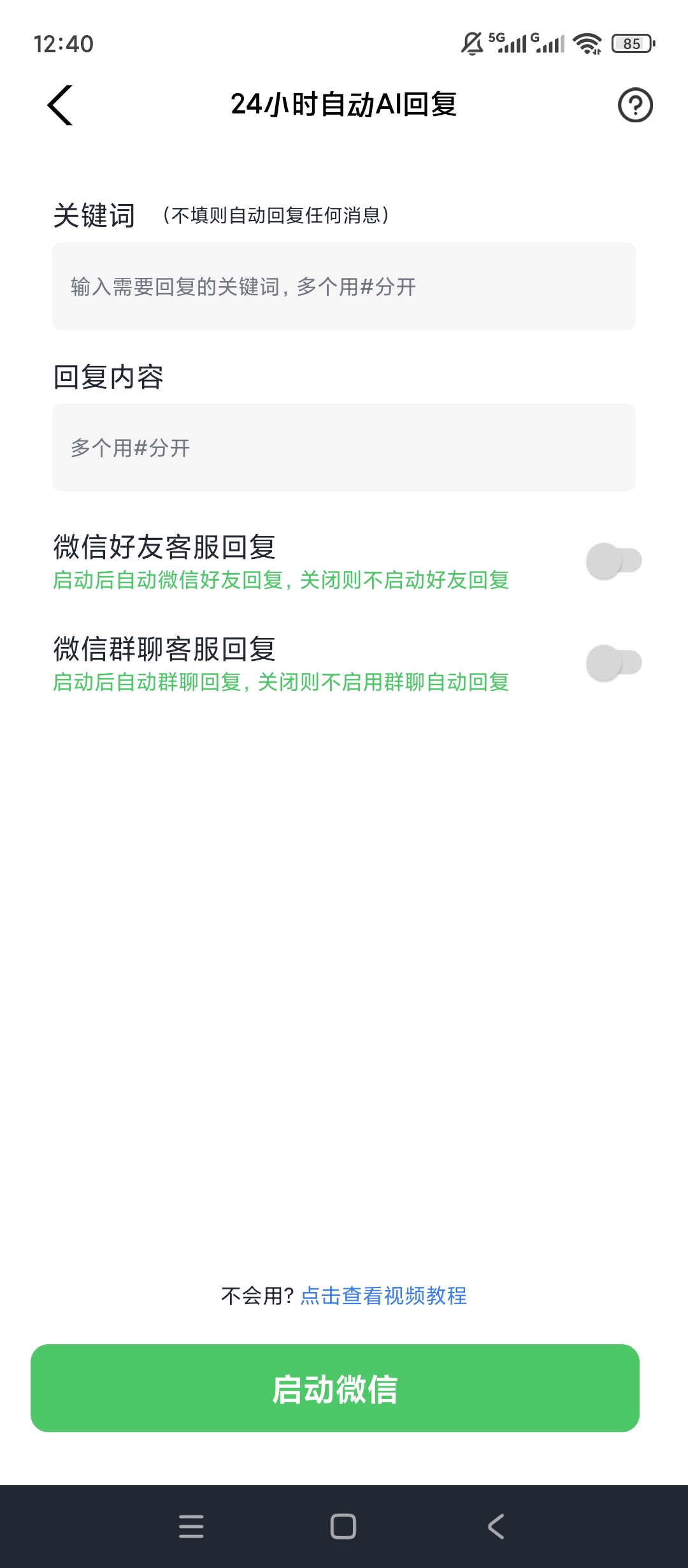Screen dimensions: 688x1568
Task: Open the 点击查看视频教程 link
Action: tap(383, 1296)
